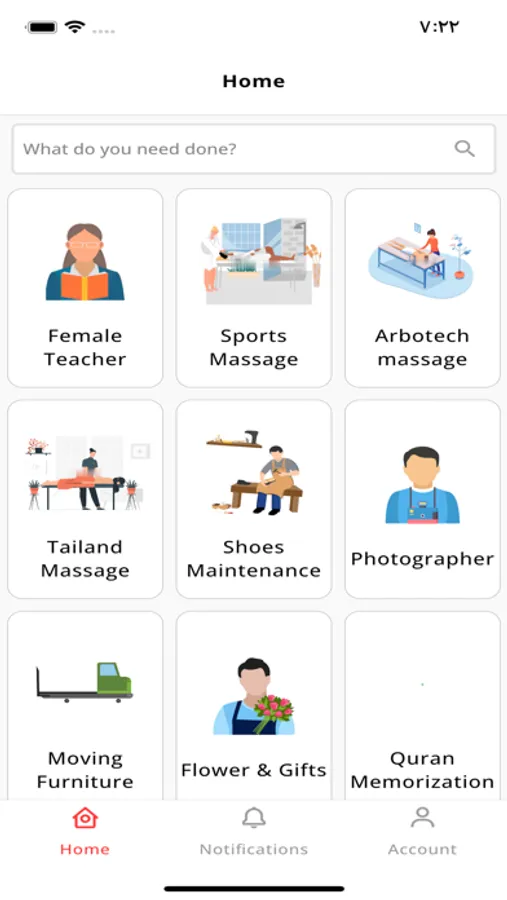The image size is (507, 900).
Task: Choose the Tailand Massage card
Action: (85, 499)
